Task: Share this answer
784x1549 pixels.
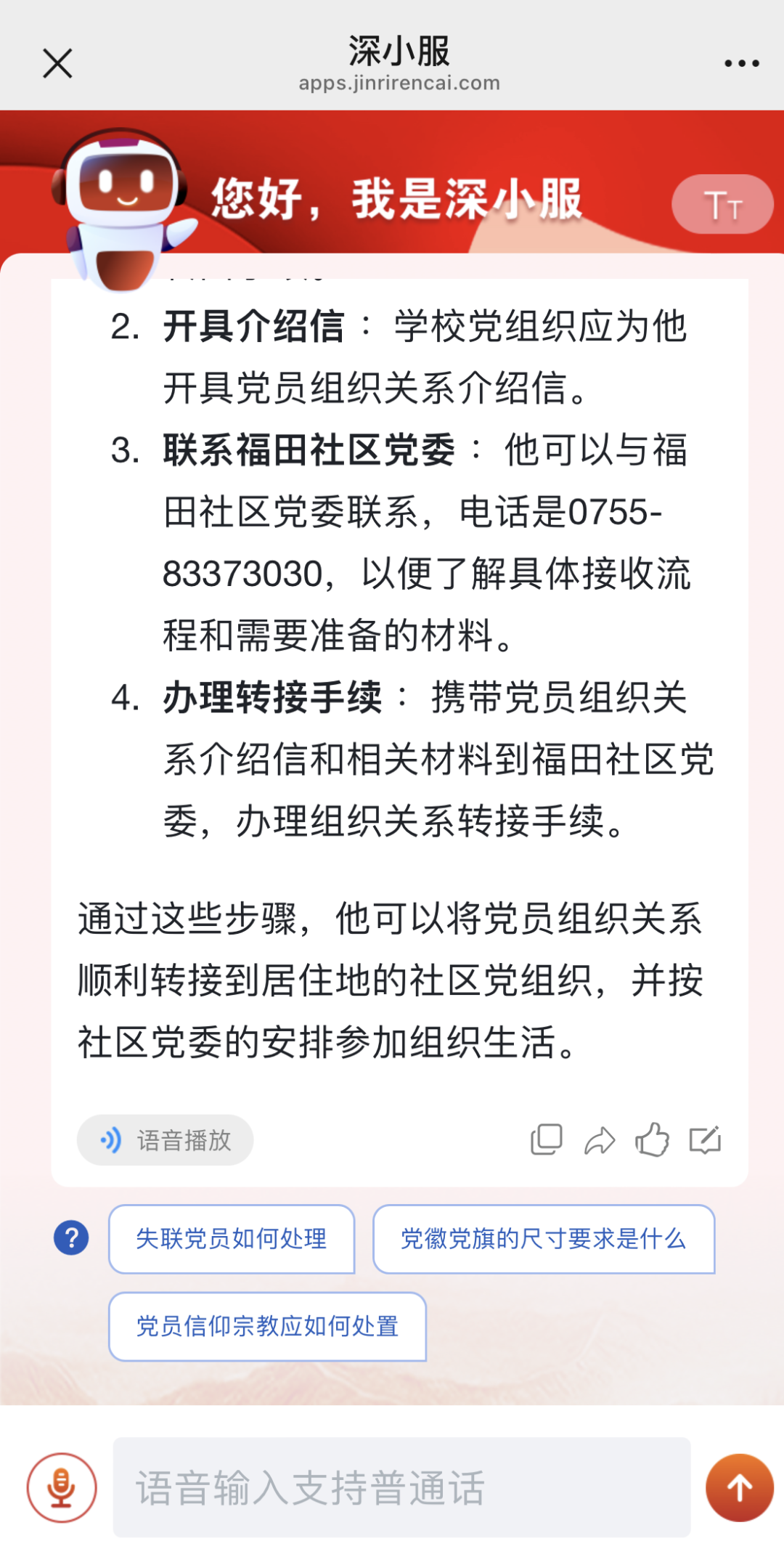Action: point(600,1141)
